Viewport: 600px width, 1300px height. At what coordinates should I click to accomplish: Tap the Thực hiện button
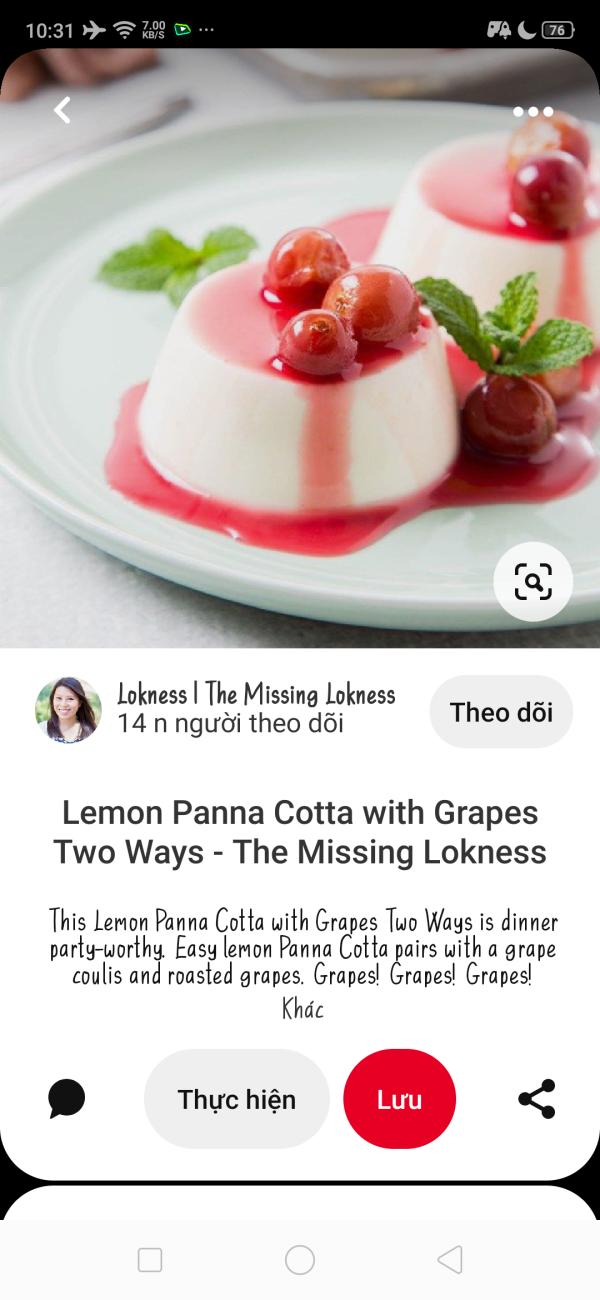[x=237, y=1099]
